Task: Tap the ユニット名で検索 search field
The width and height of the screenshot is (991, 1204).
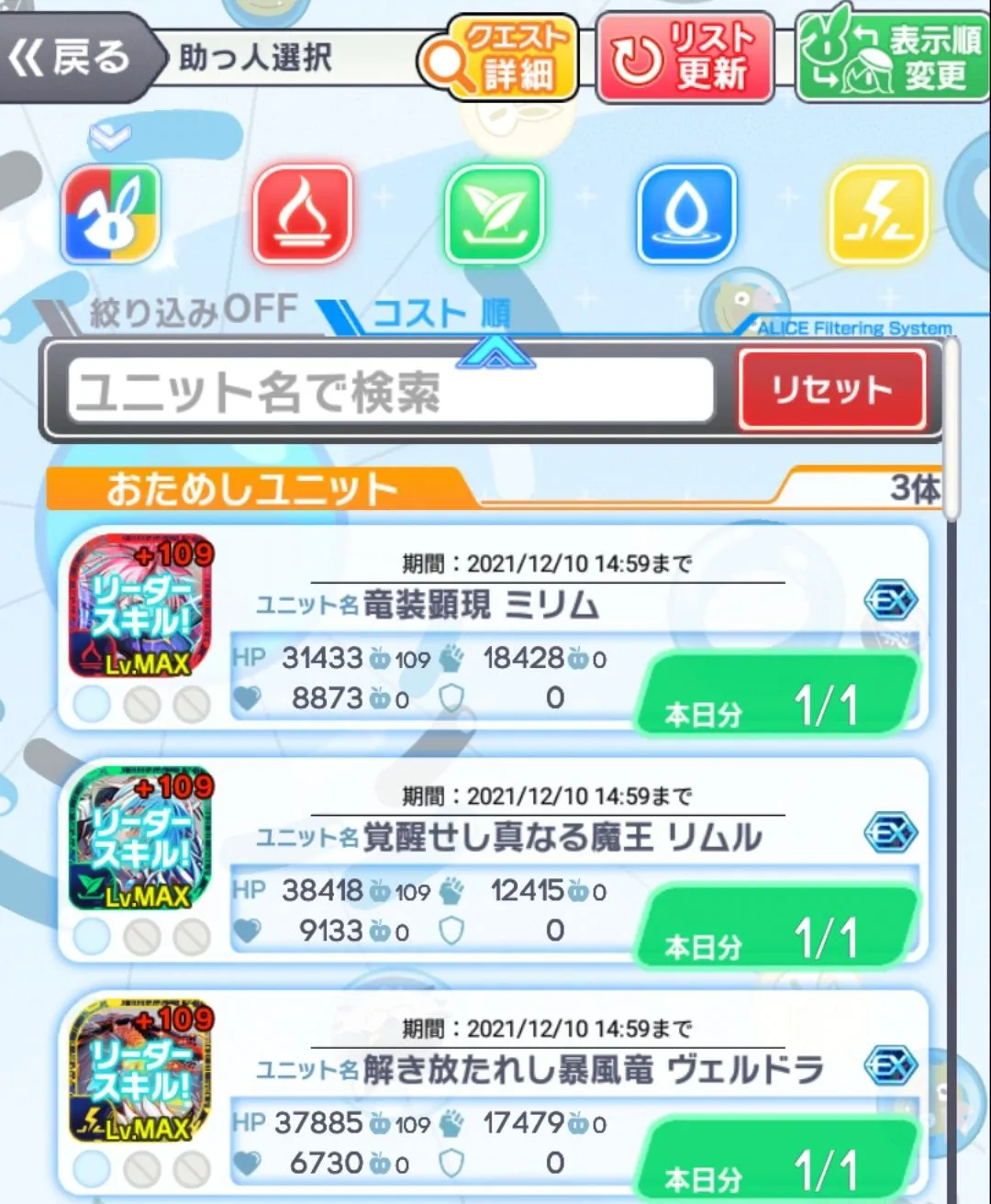Action: click(390, 391)
